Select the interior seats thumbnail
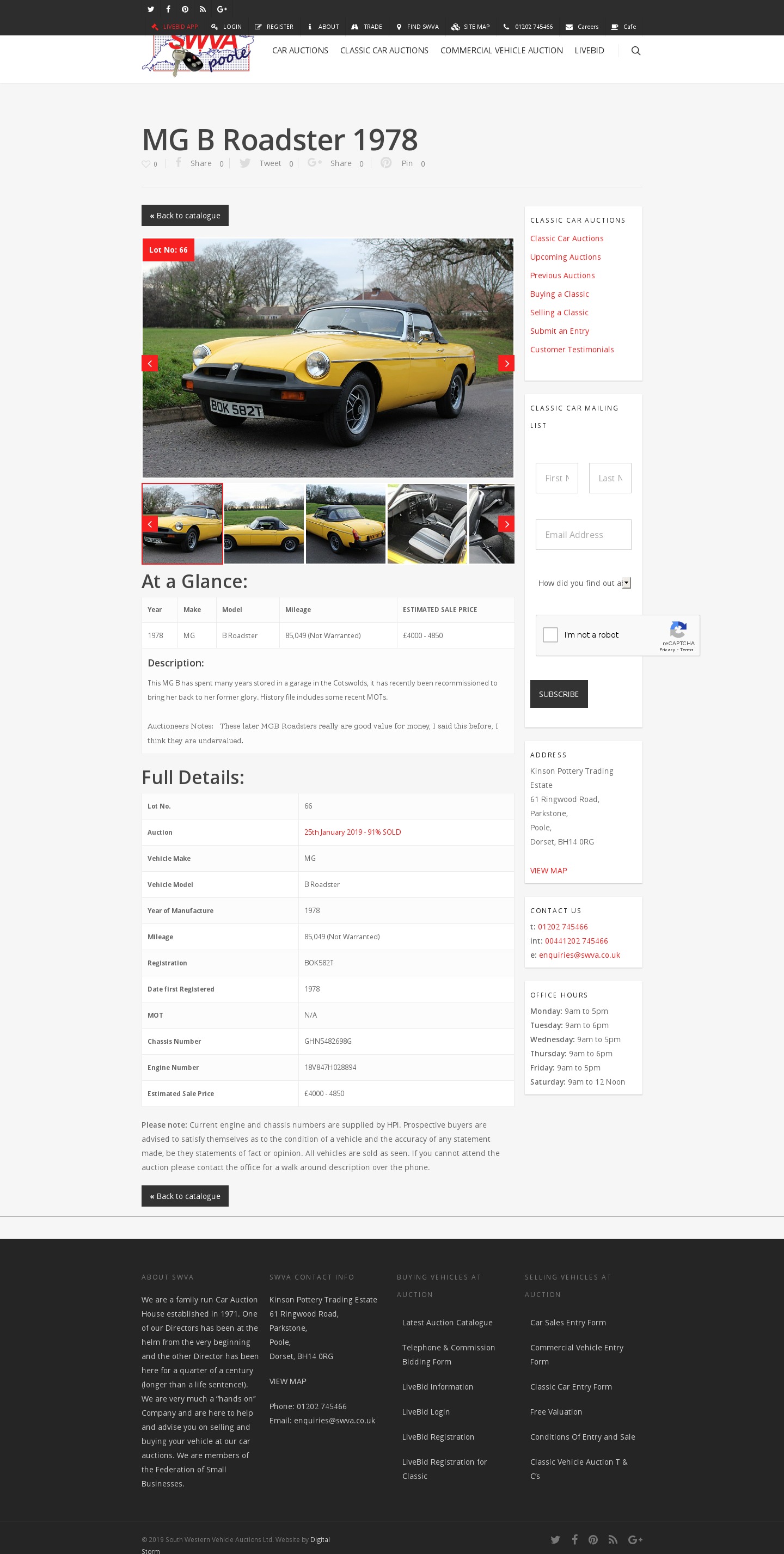This screenshot has width=784, height=1554. tap(427, 524)
